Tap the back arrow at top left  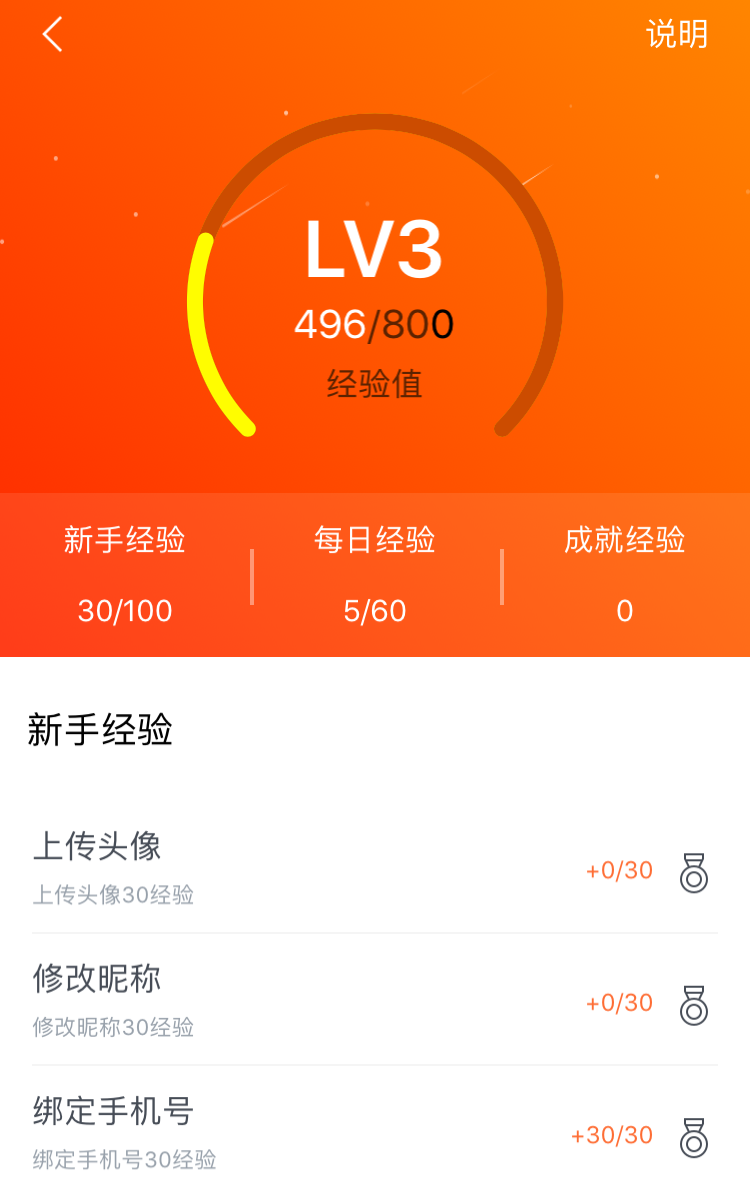(x=50, y=35)
